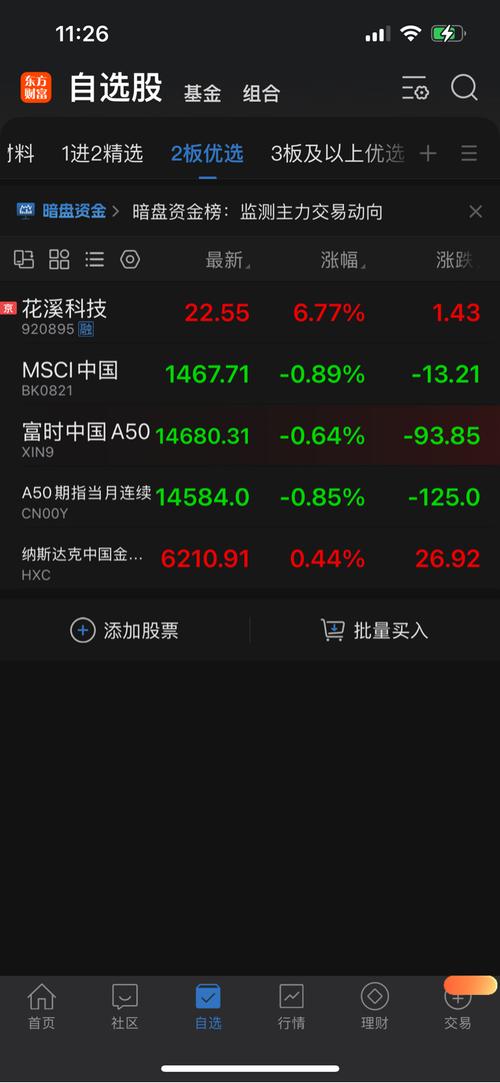
Task: Open 富时中国A50 index row
Action: 250,435
